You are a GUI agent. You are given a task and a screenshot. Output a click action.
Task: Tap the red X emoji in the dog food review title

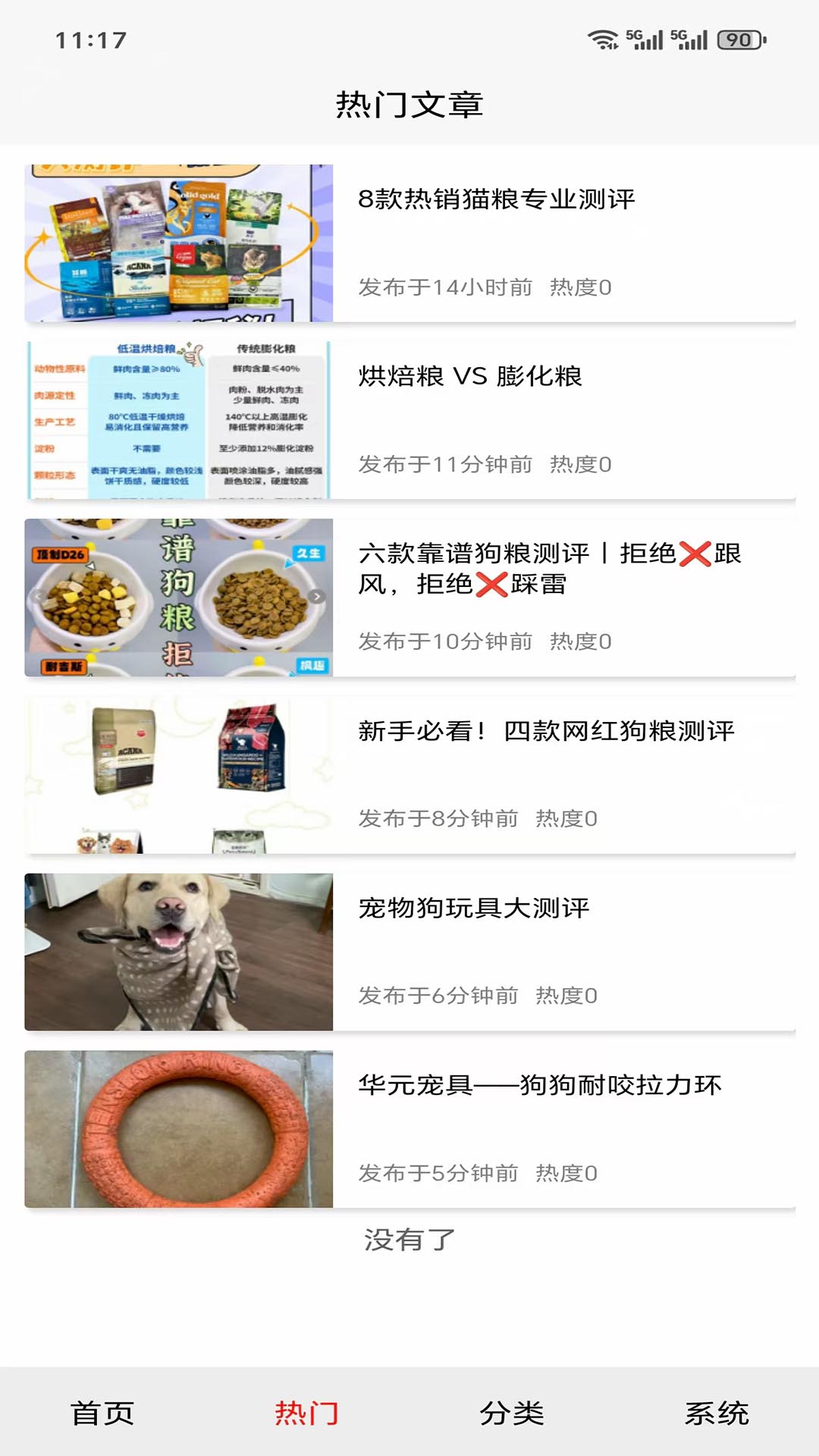coord(696,556)
